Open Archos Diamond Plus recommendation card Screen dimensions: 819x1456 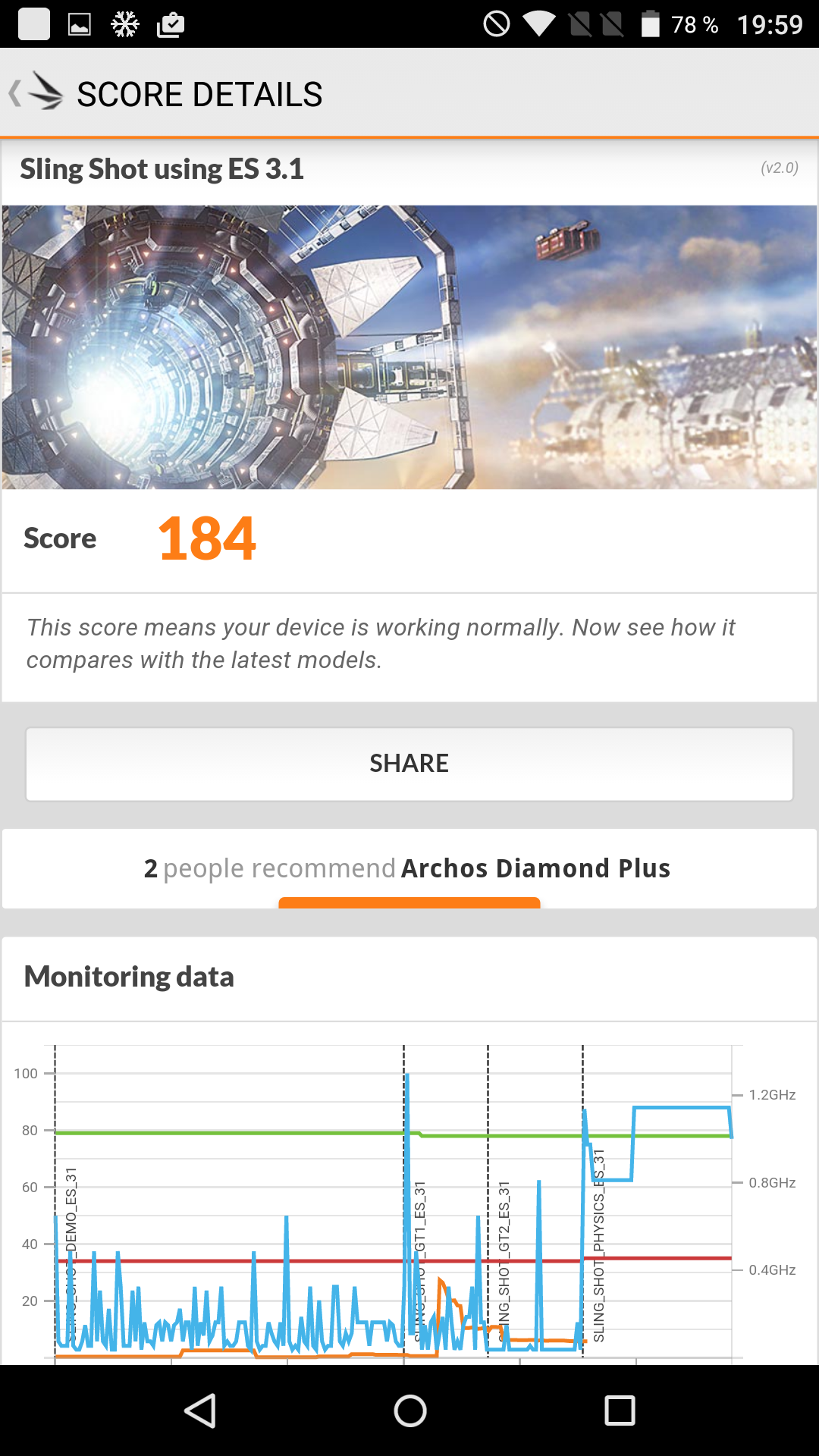[x=409, y=868]
